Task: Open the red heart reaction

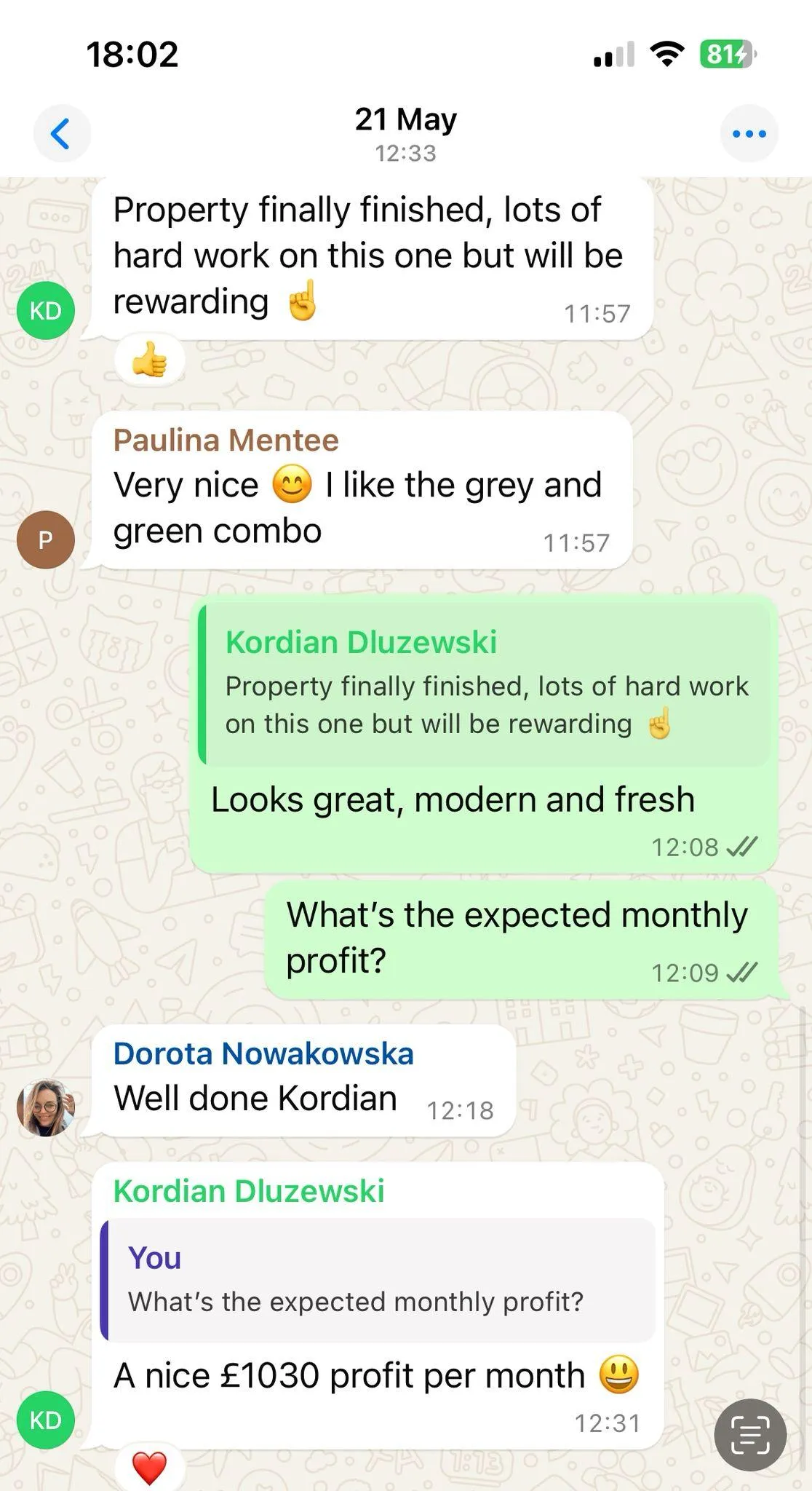Action: coord(150,1467)
